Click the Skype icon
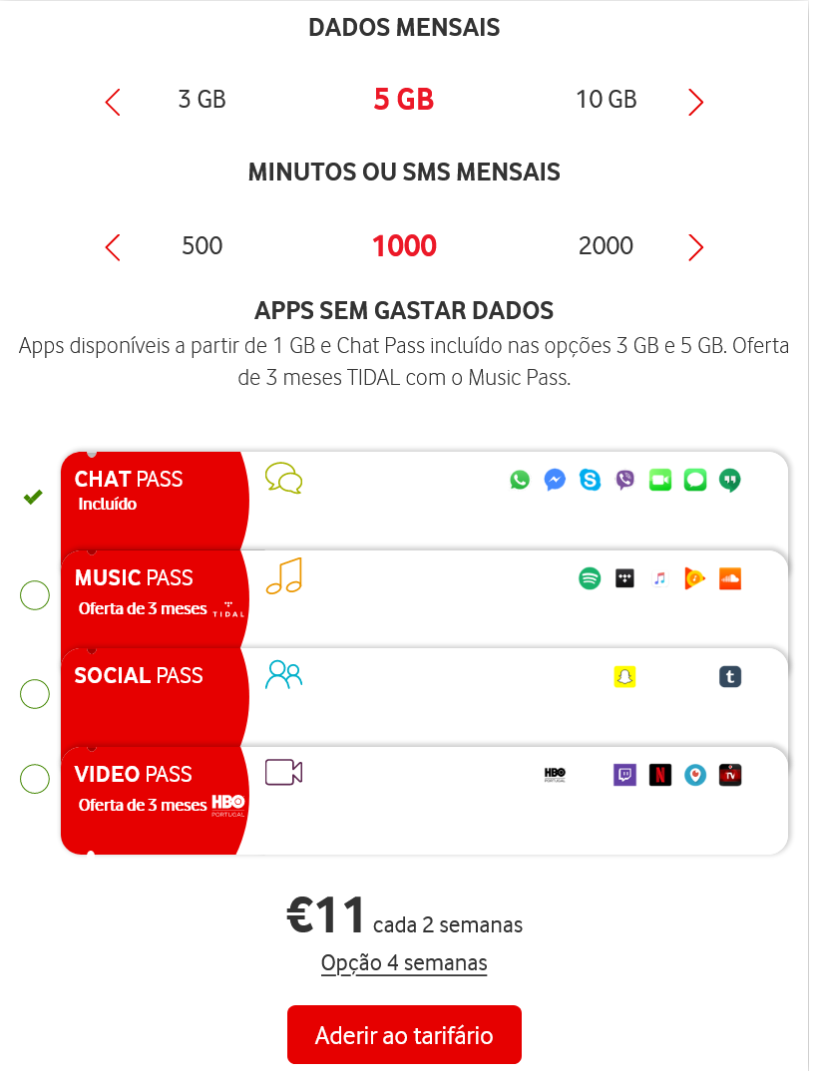The width and height of the screenshot is (816, 1080). [x=589, y=480]
